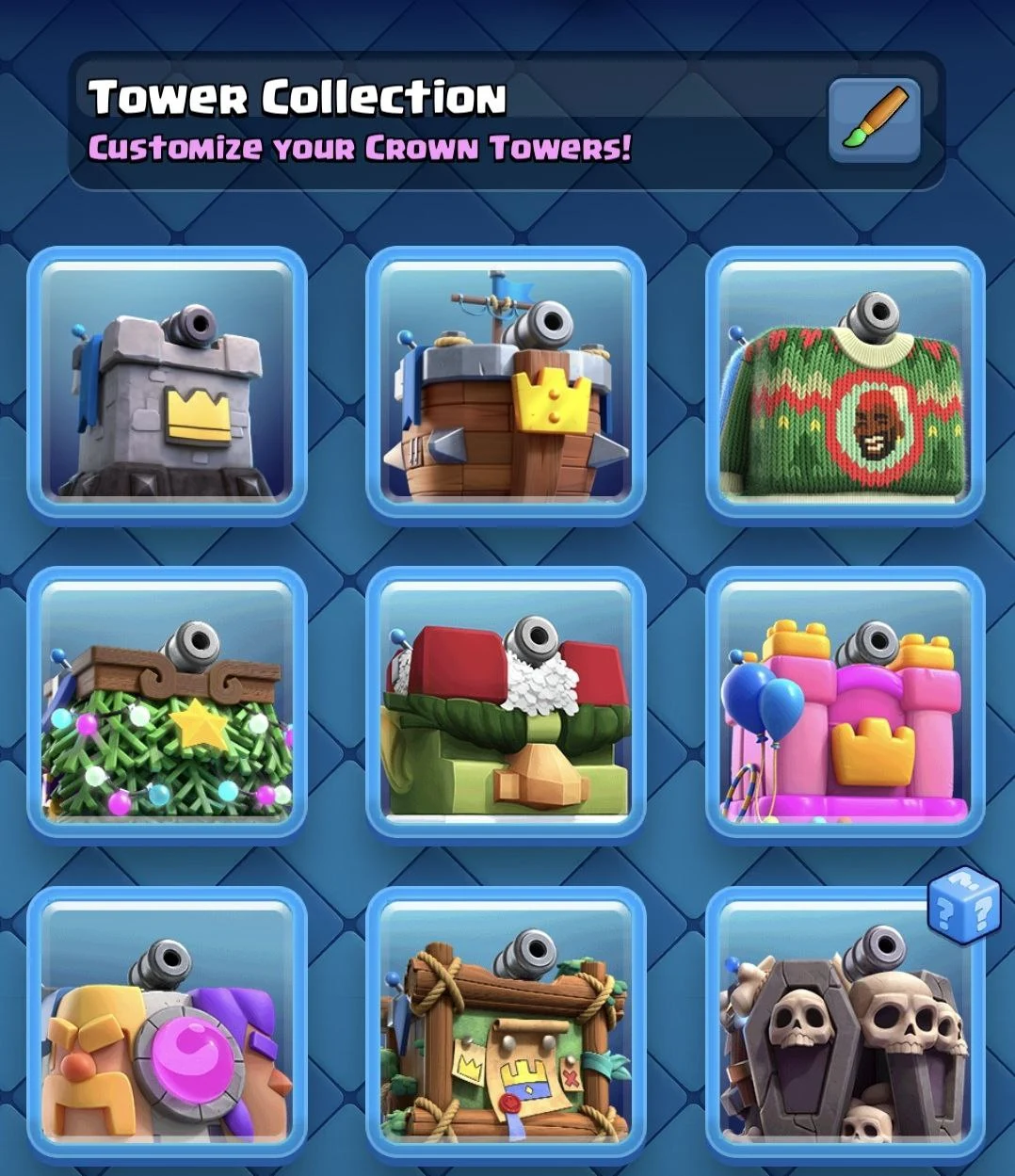Image resolution: width=1015 pixels, height=1176 pixels.
Task: Choose the pink bouncy castle tower
Action: coord(845,702)
